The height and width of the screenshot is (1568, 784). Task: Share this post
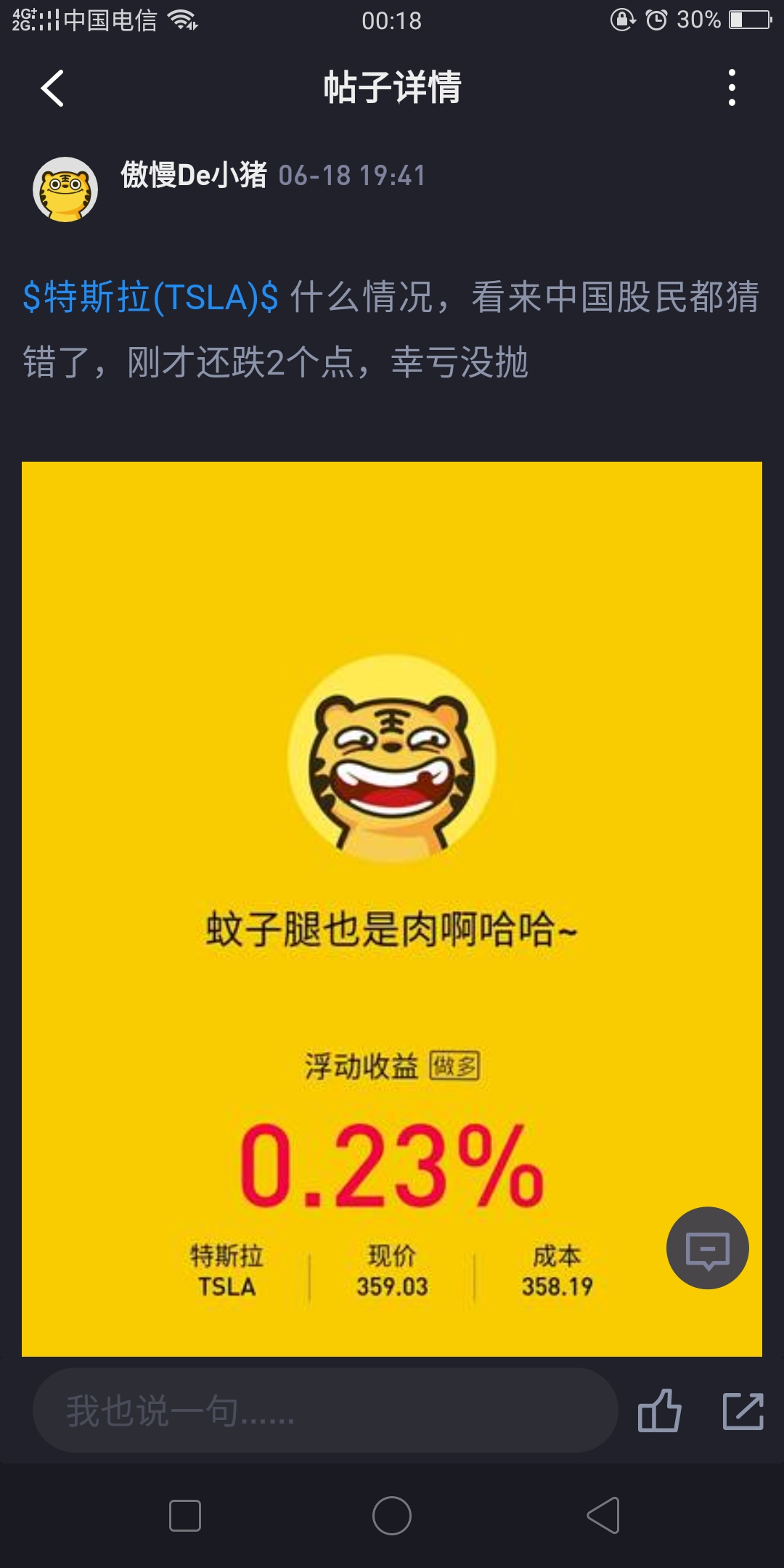click(x=743, y=1410)
